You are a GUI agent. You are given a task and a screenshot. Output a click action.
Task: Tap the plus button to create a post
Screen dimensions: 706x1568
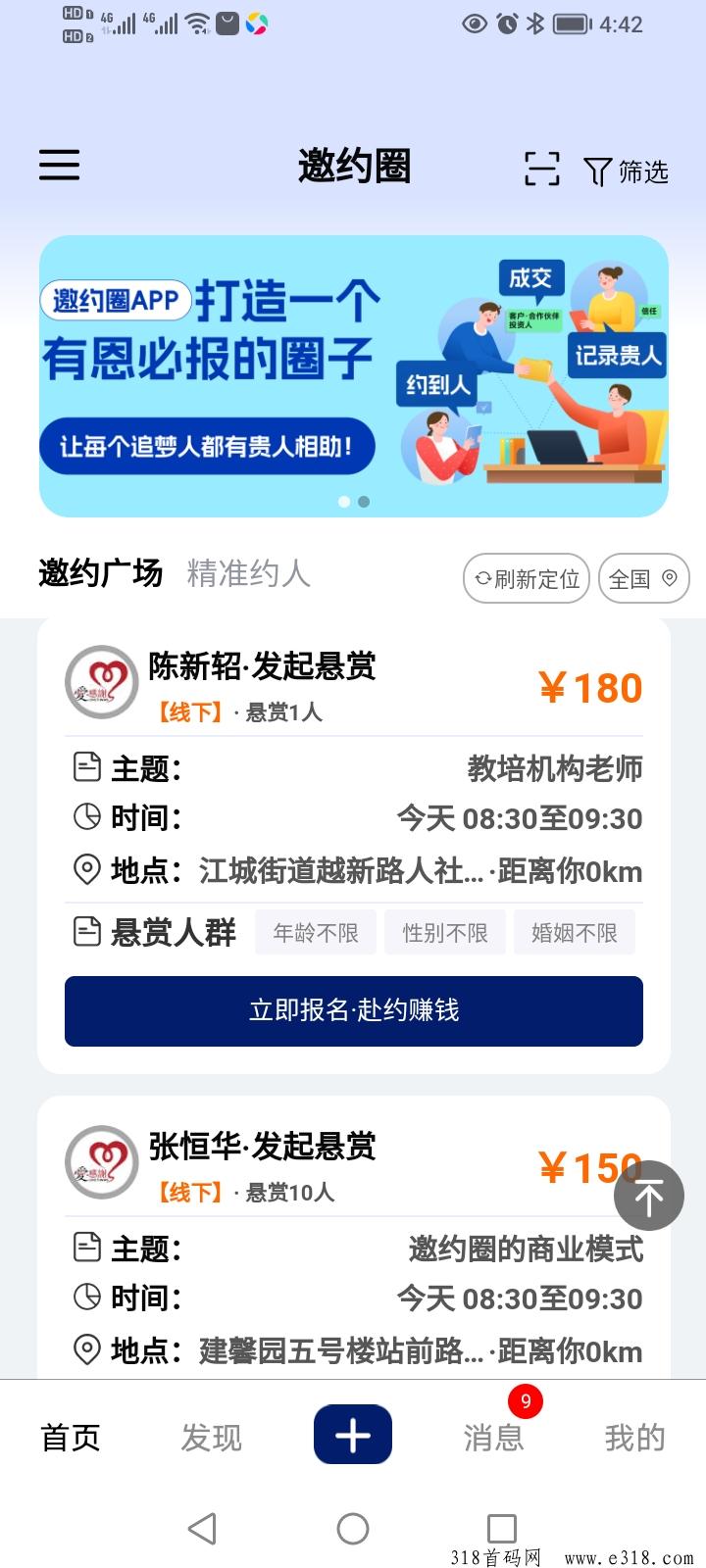pyautogui.click(x=353, y=1436)
